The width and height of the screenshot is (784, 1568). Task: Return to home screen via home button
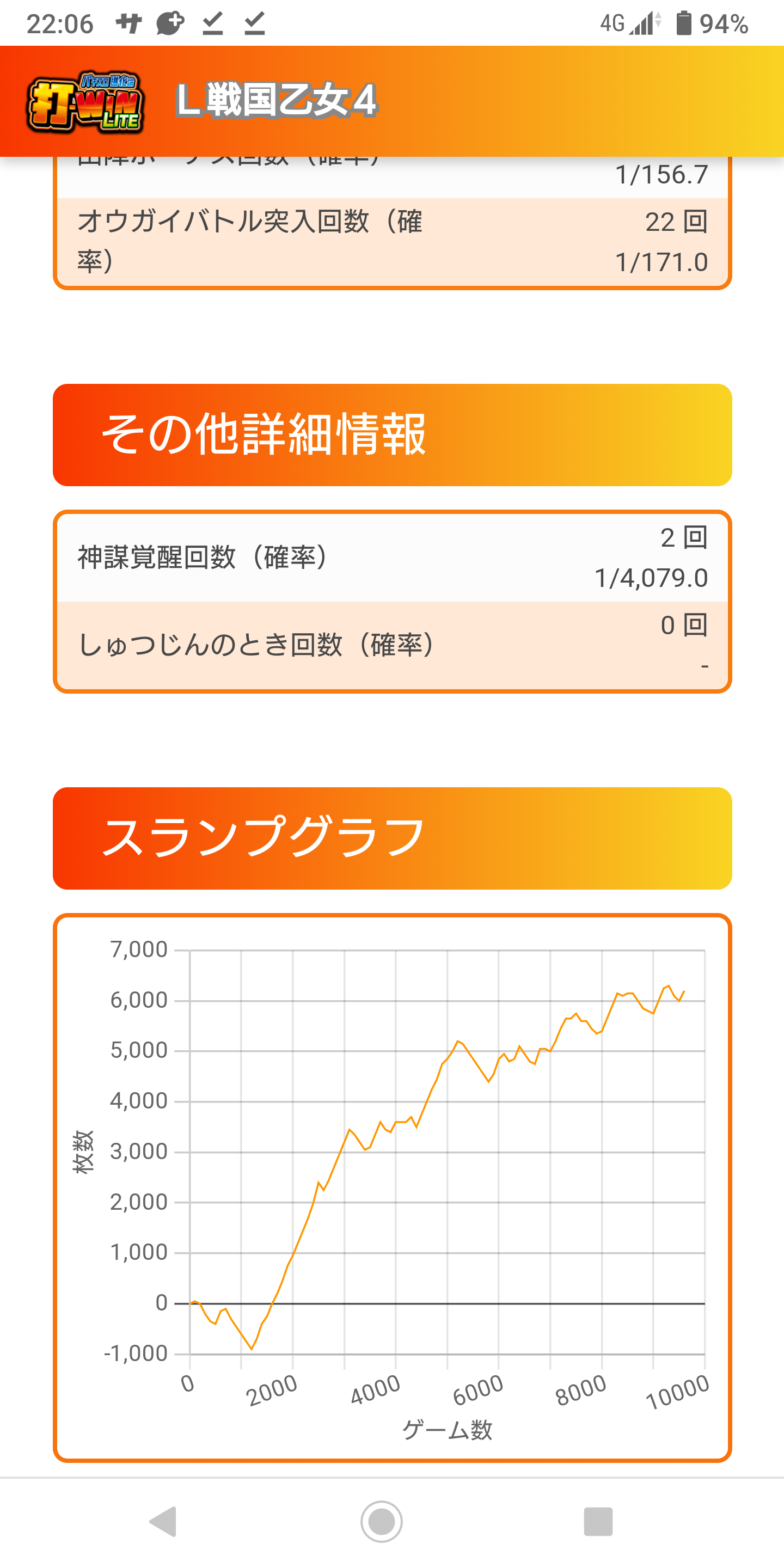[x=382, y=1521]
